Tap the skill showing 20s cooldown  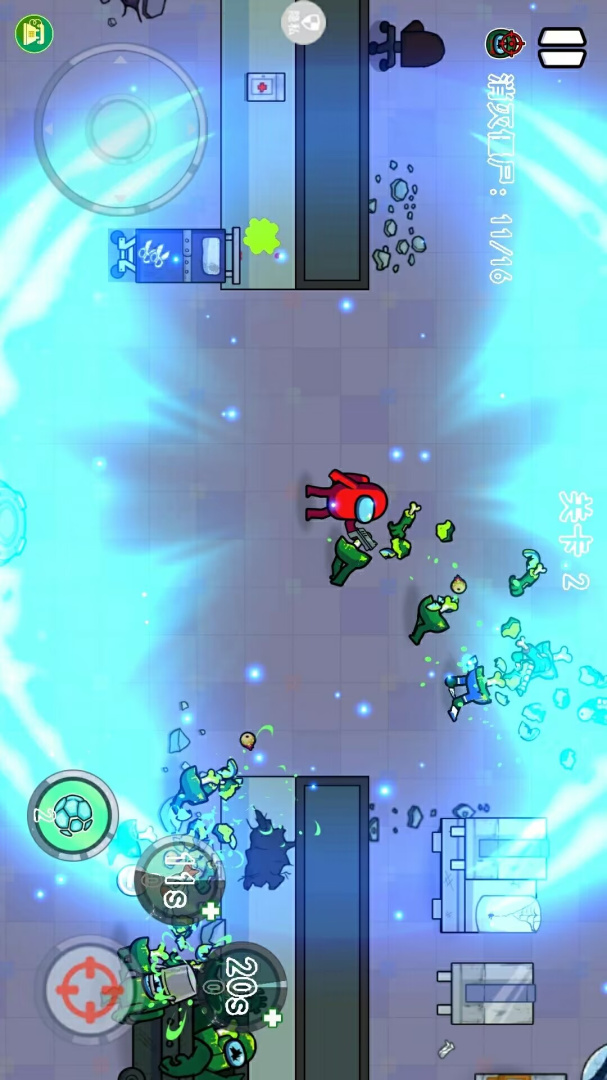pyautogui.click(x=243, y=985)
